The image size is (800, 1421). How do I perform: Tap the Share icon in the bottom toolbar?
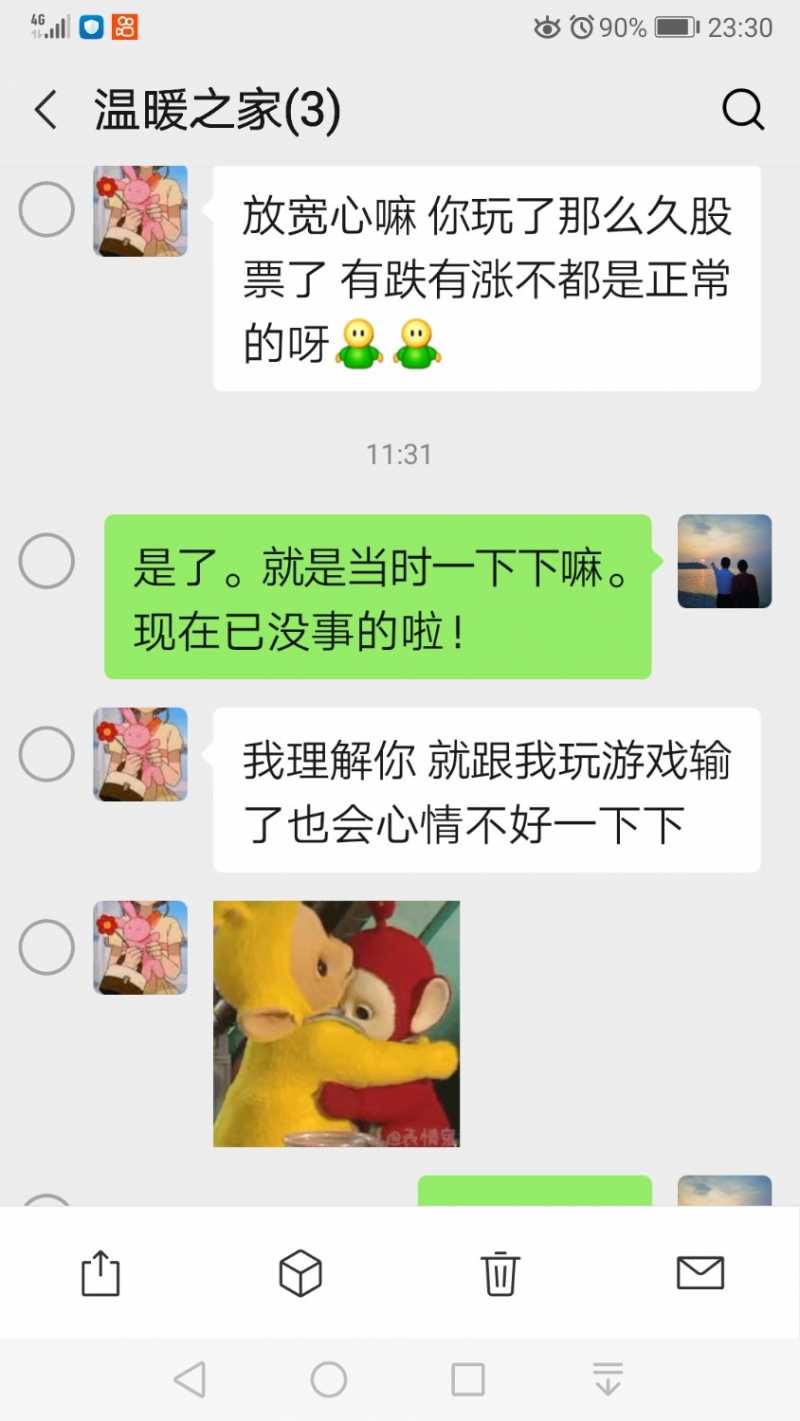tap(99, 1273)
